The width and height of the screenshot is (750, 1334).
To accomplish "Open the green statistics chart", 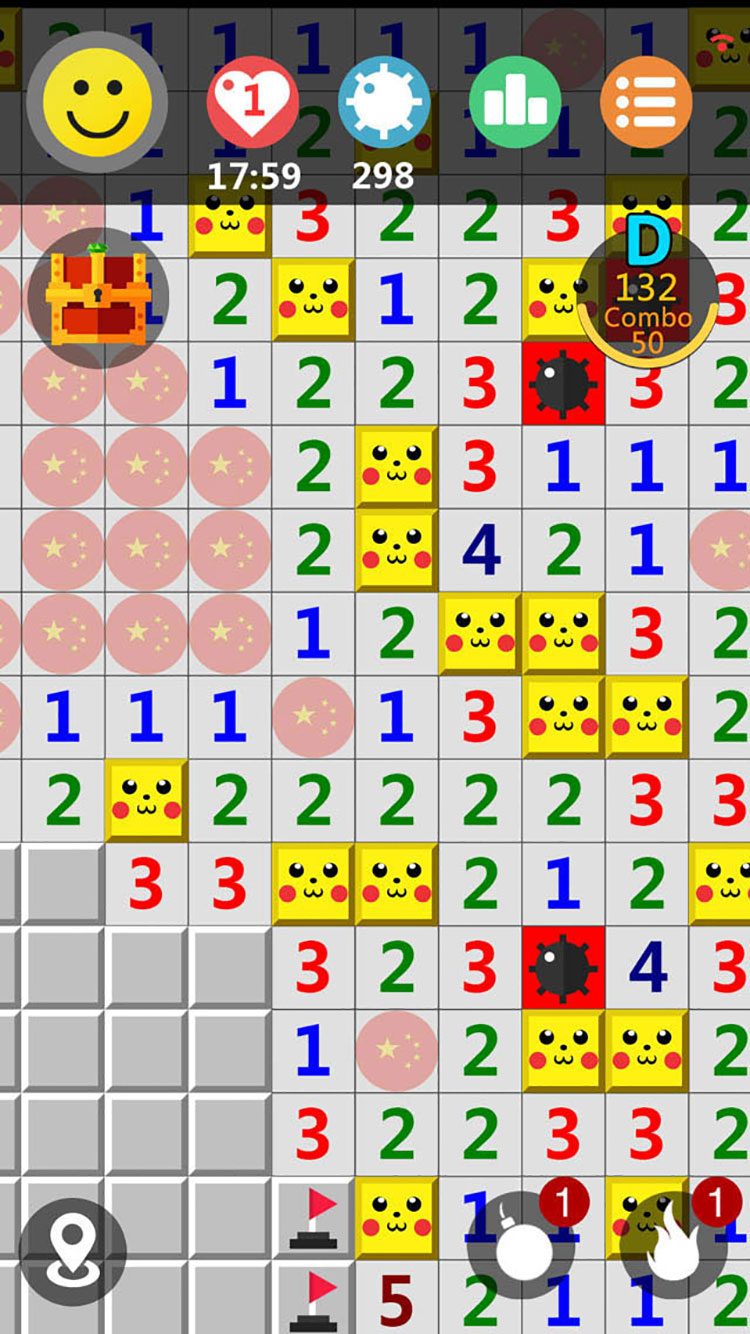I will (515, 102).
